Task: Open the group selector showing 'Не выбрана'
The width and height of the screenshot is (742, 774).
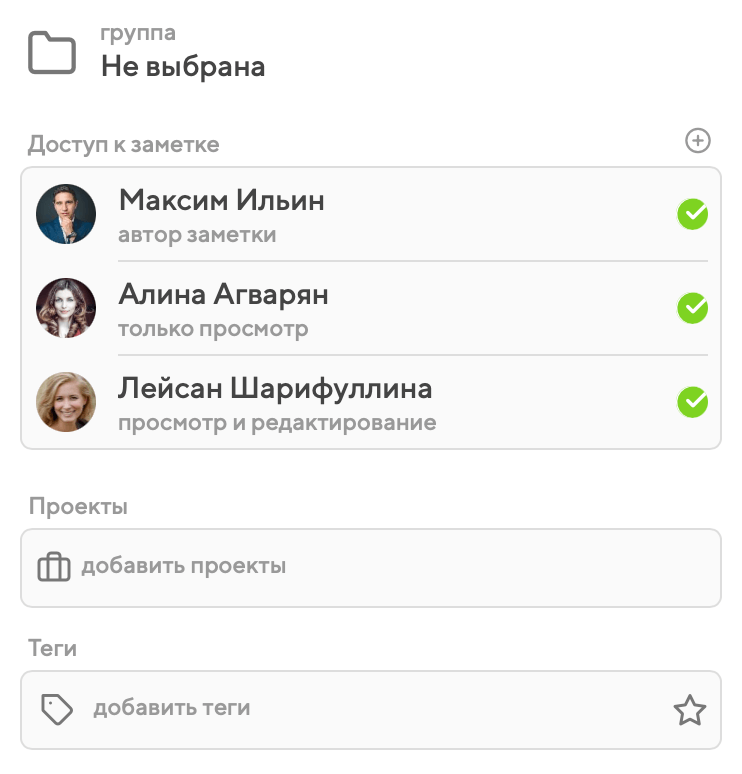Action: click(182, 67)
